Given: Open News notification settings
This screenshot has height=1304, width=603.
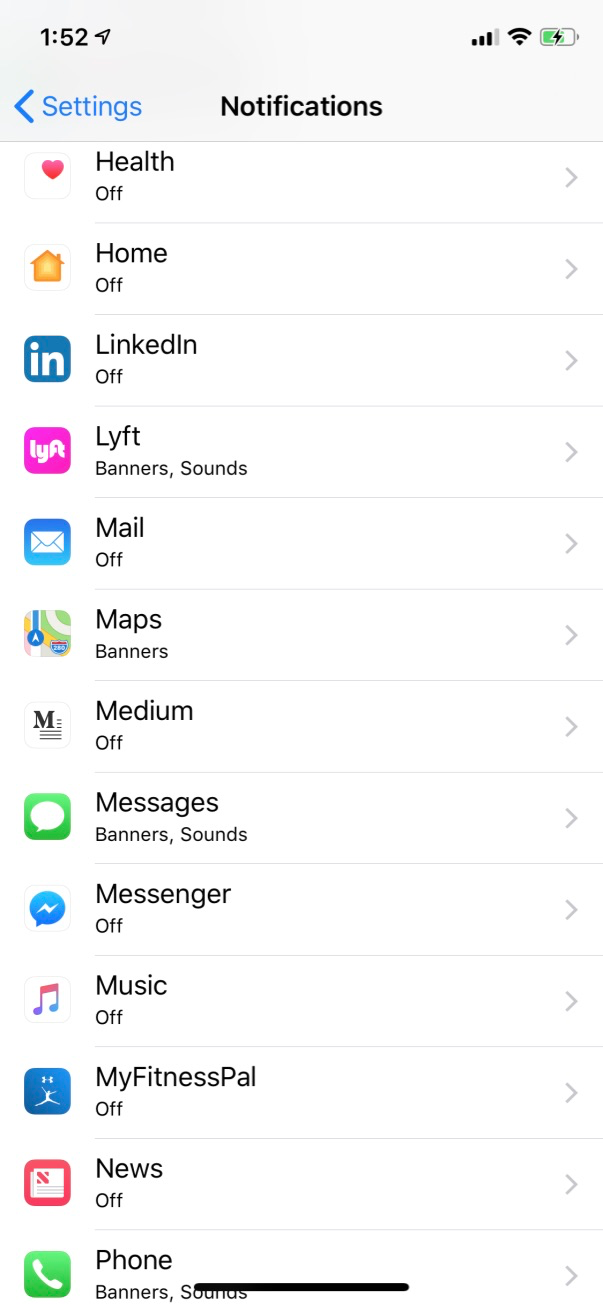Looking at the screenshot, I should click(x=300, y=1183).
